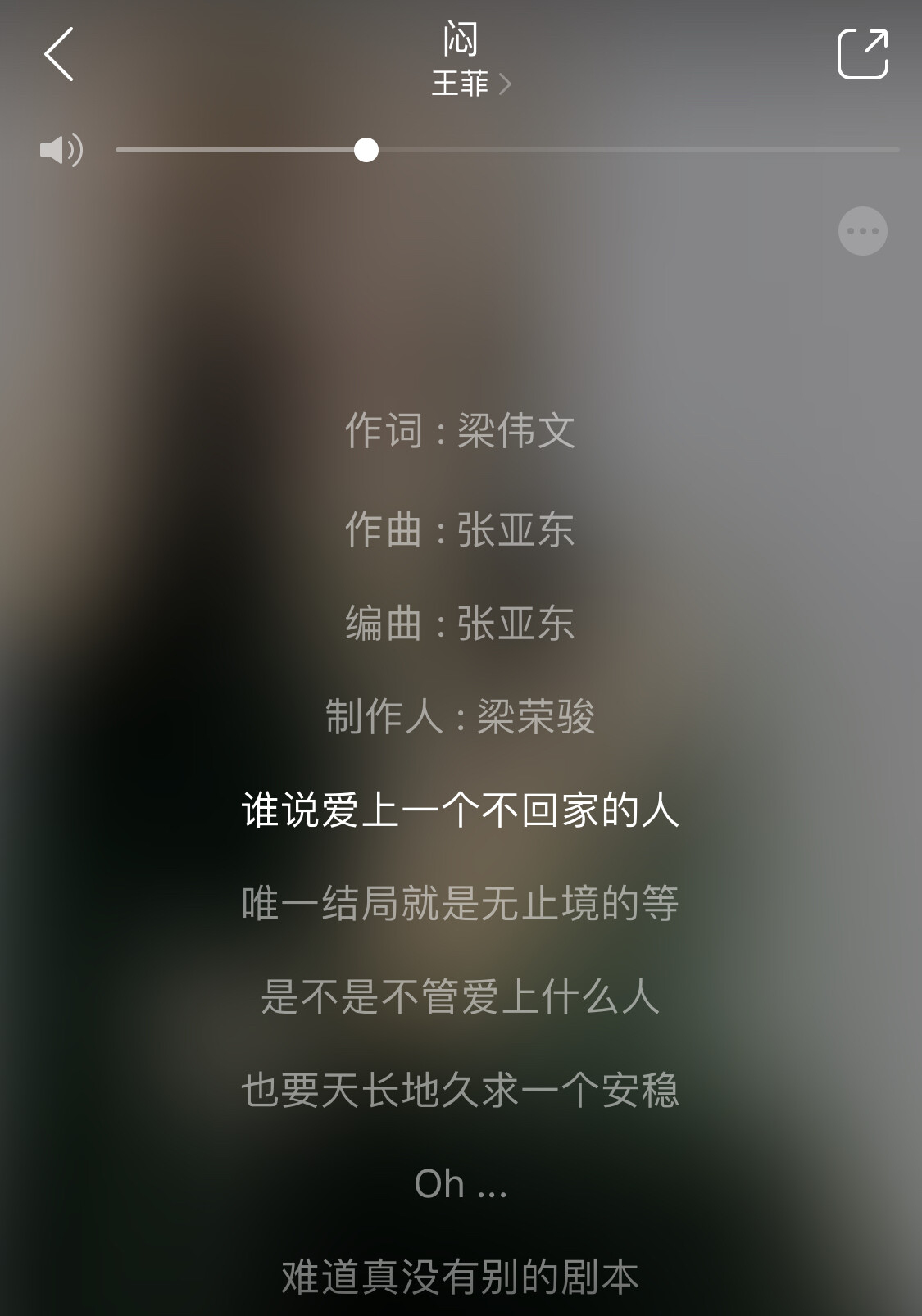Tap the volume speaker icon
This screenshot has width=922, height=1316.
tap(61, 150)
